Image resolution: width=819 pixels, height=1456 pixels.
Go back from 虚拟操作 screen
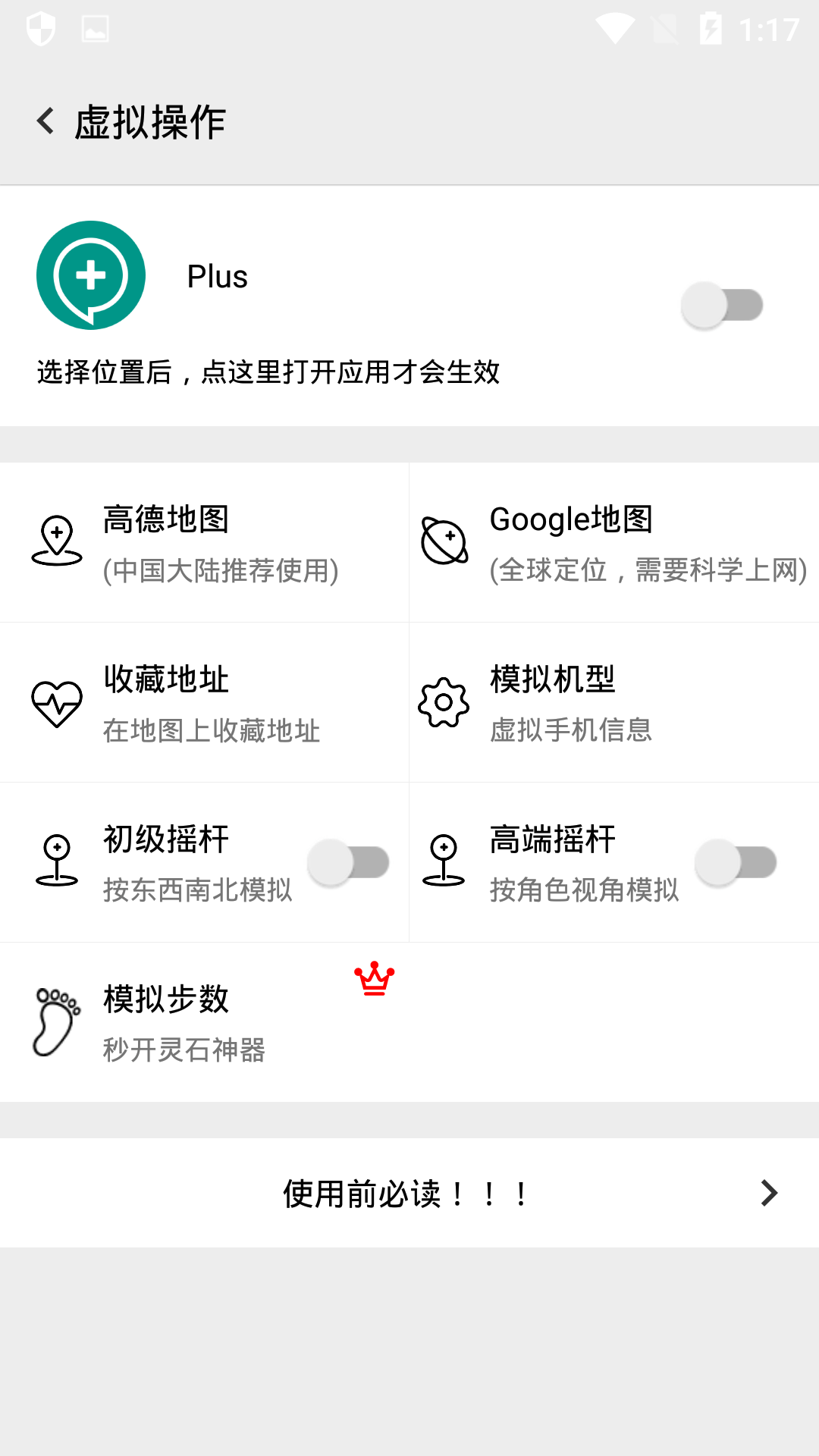click(45, 121)
